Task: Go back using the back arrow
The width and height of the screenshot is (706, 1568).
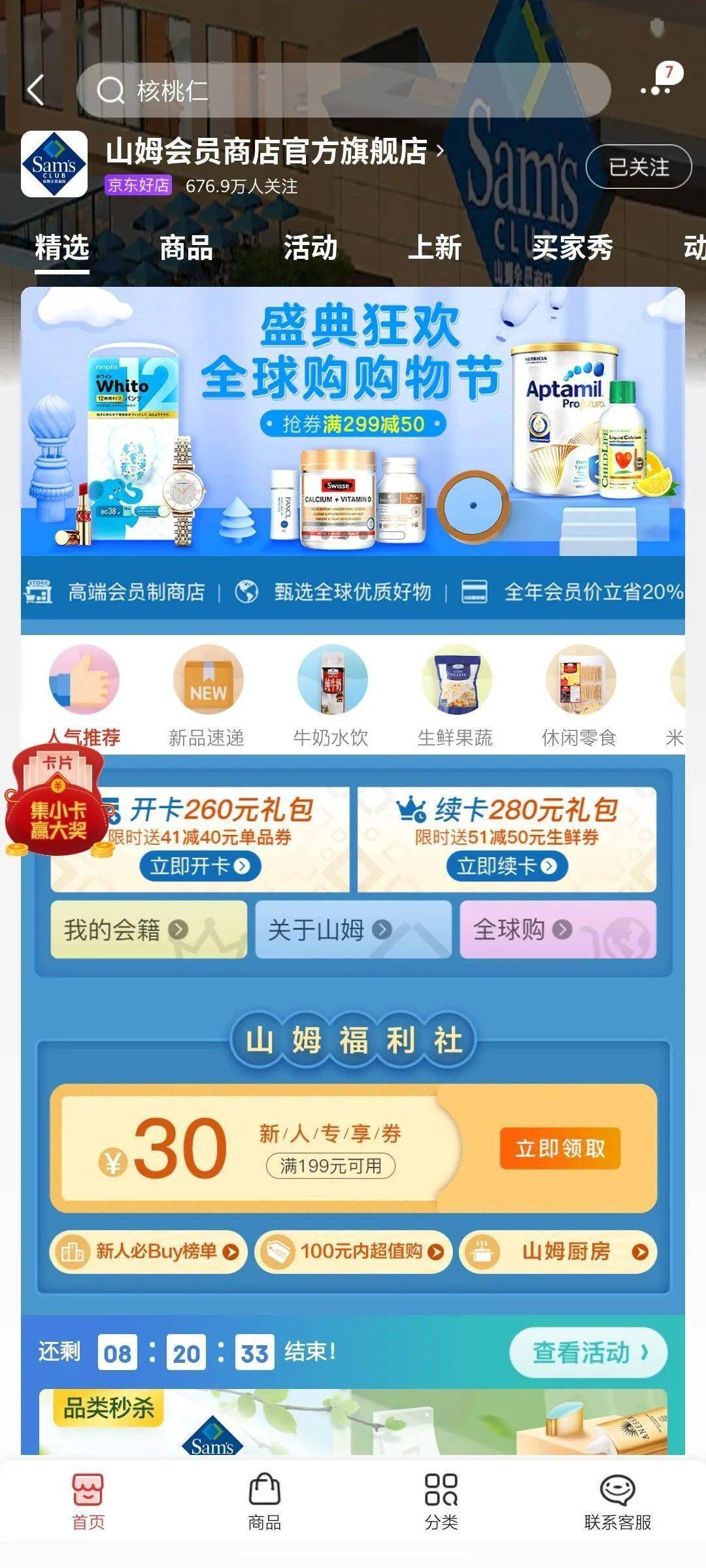Action: click(x=36, y=90)
